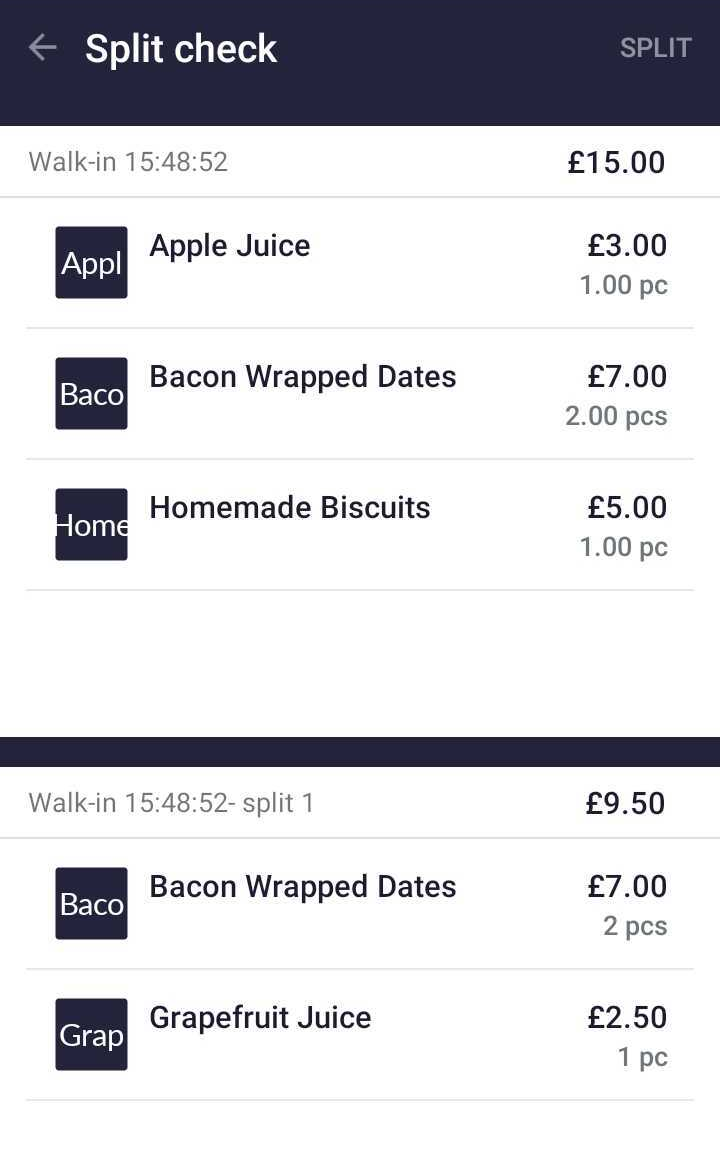Click the £9.50 total on split 1
The image size is (720, 1173).
pos(625,802)
